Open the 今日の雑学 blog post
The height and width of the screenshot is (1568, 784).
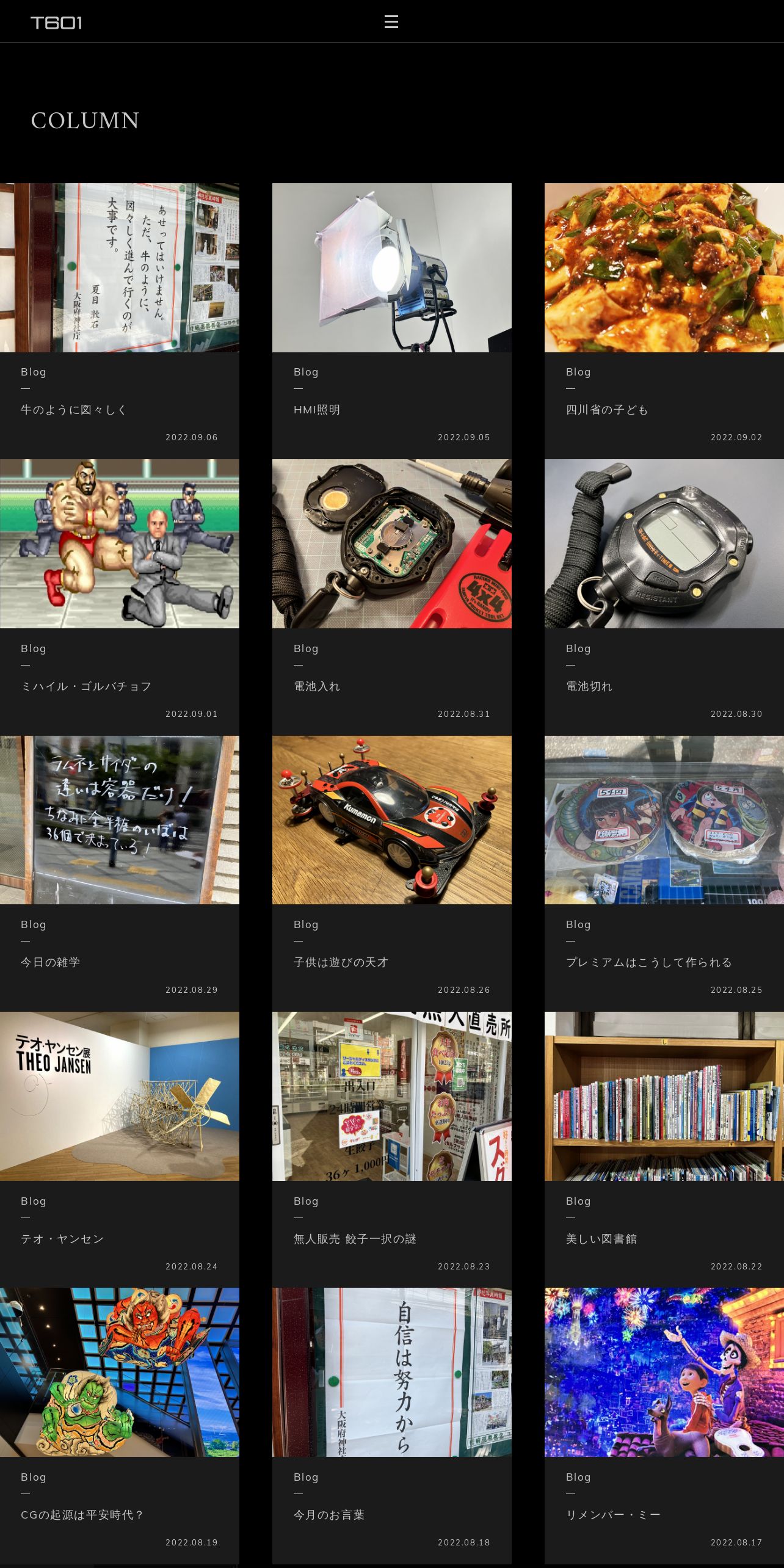(51, 962)
